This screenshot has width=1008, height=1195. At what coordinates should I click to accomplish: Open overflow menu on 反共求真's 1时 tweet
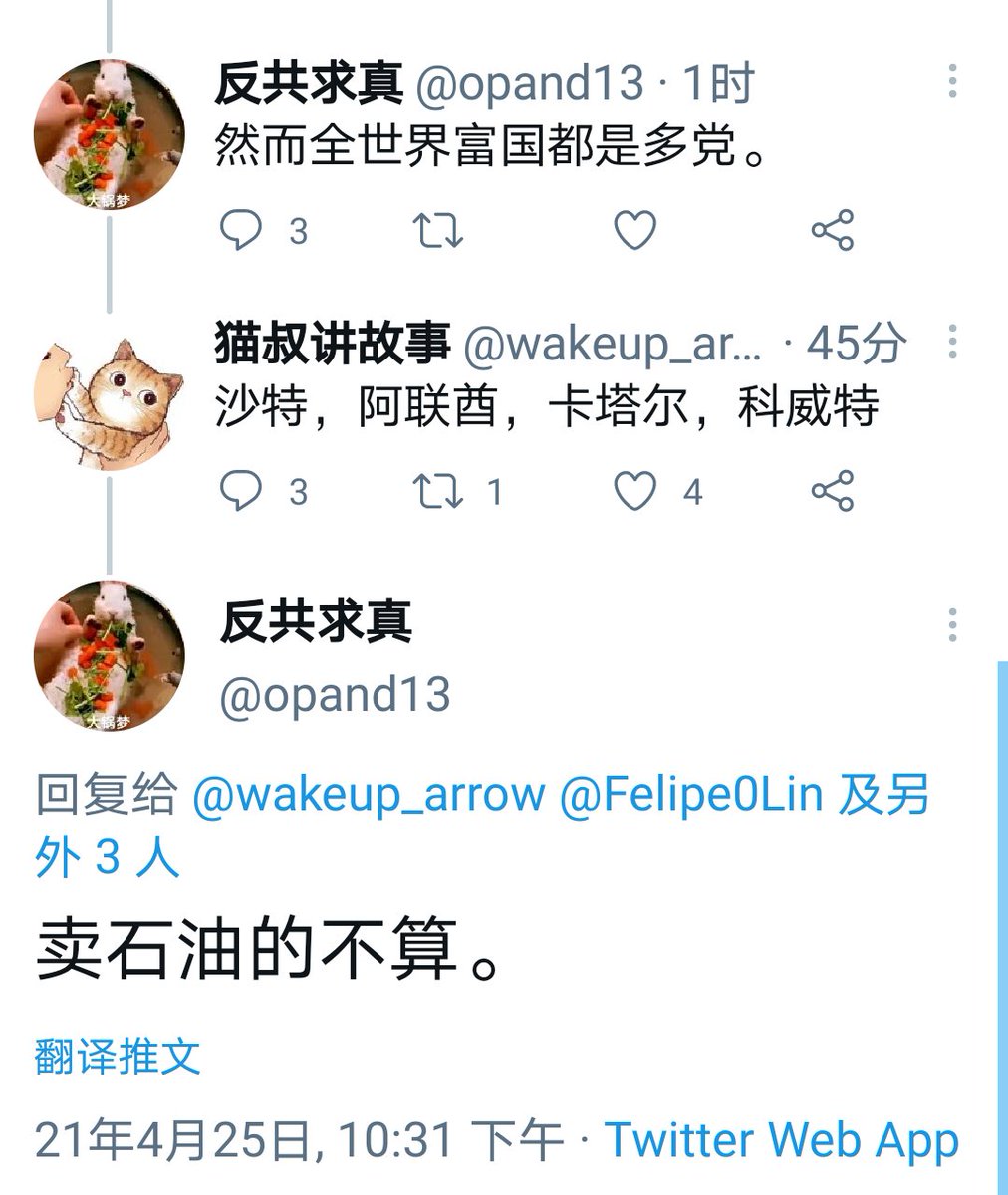pyautogui.click(x=952, y=82)
